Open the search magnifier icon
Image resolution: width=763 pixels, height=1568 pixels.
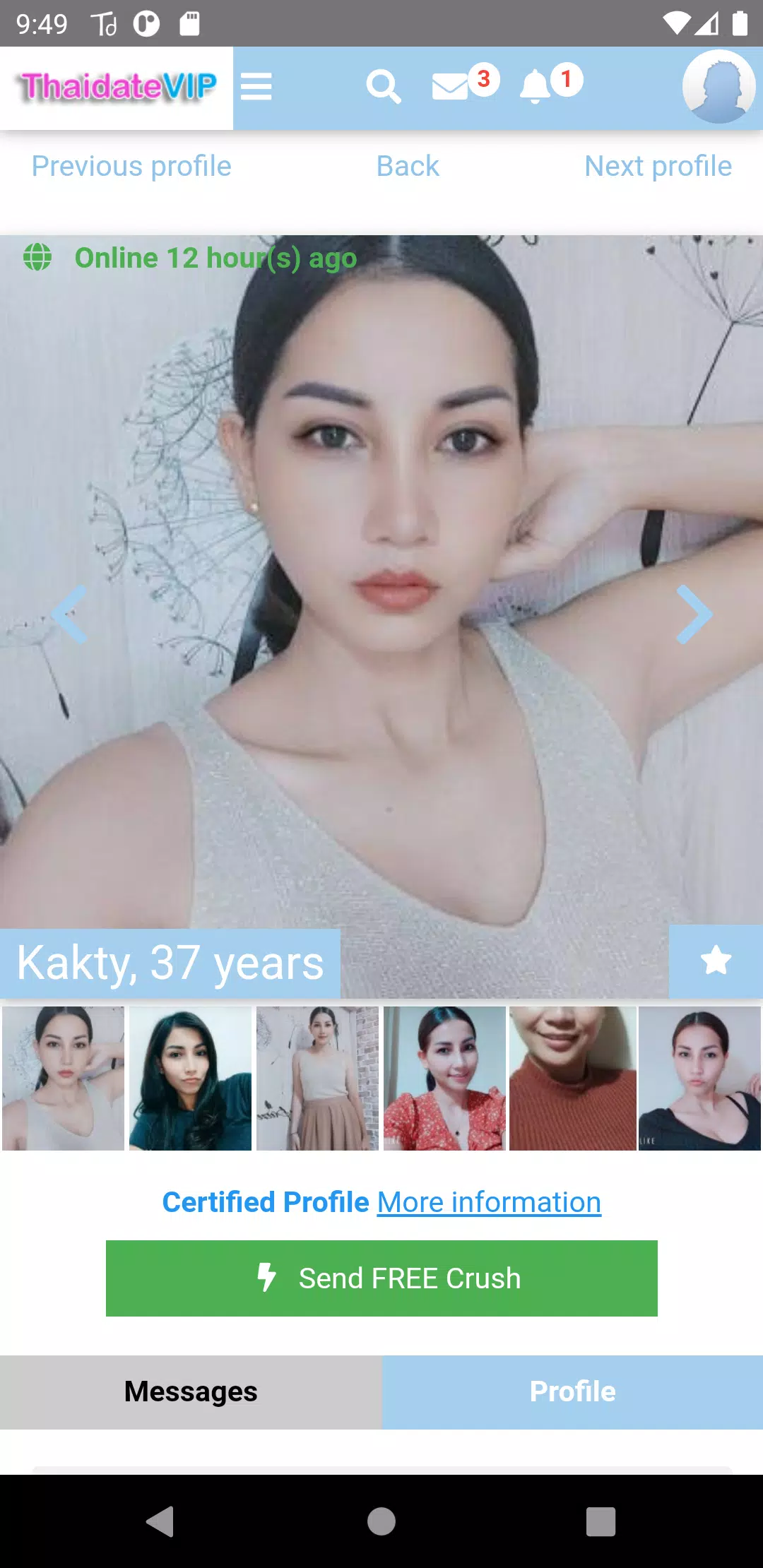click(384, 87)
